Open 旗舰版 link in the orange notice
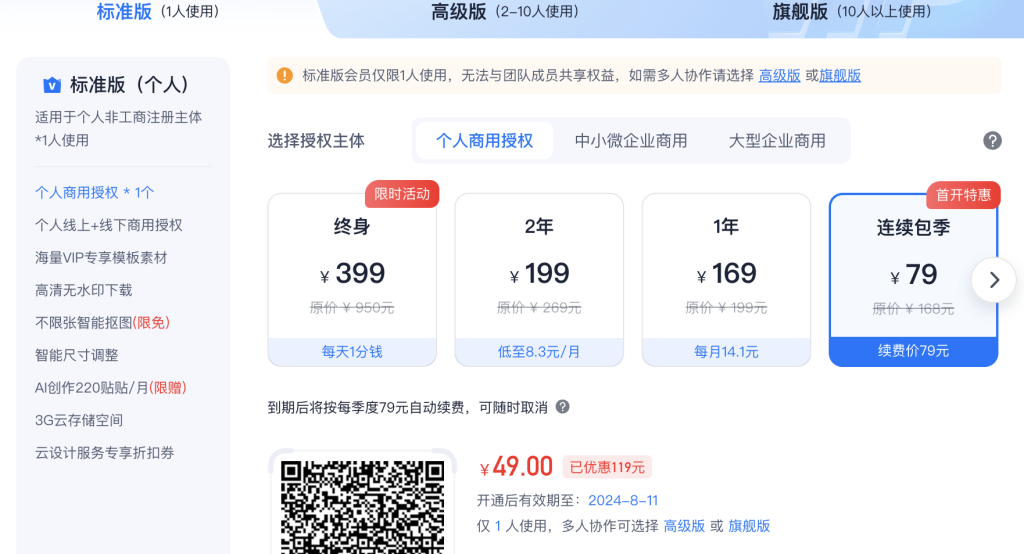Viewport: 1024px width, 554px height. (x=840, y=76)
